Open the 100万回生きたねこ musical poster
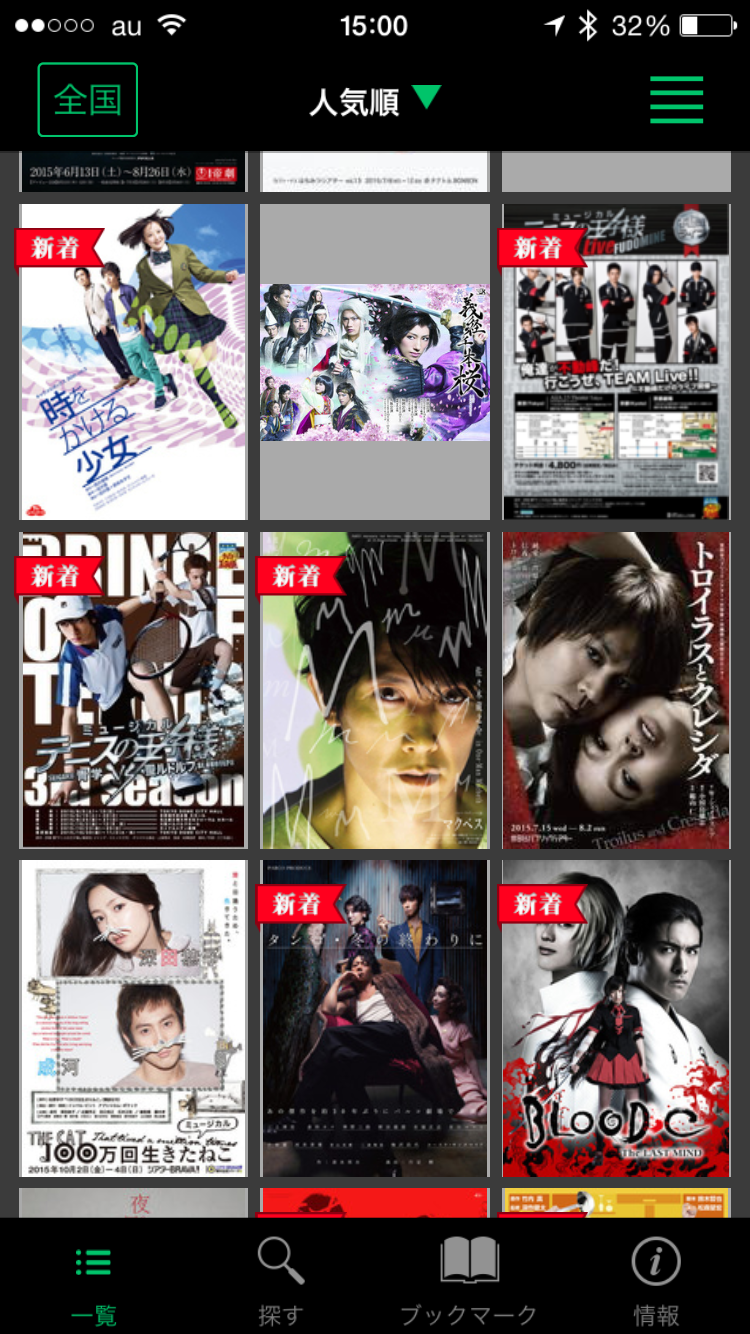The width and height of the screenshot is (750, 1334). pyautogui.click(x=133, y=1018)
